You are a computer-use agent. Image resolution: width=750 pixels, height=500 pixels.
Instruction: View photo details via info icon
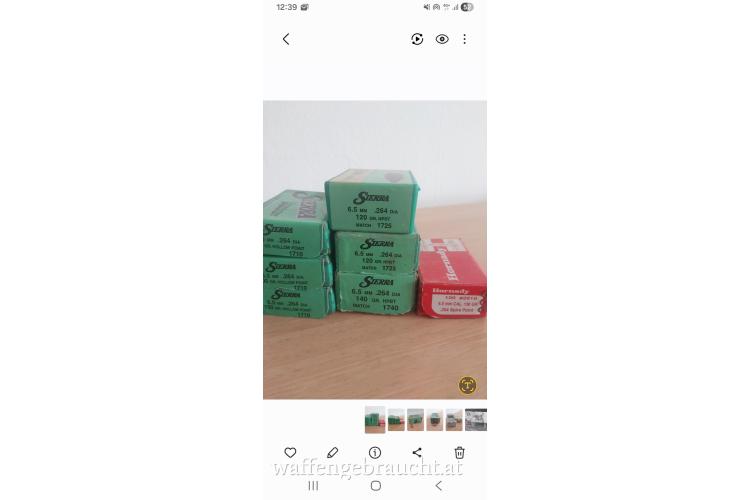[x=375, y=453]
